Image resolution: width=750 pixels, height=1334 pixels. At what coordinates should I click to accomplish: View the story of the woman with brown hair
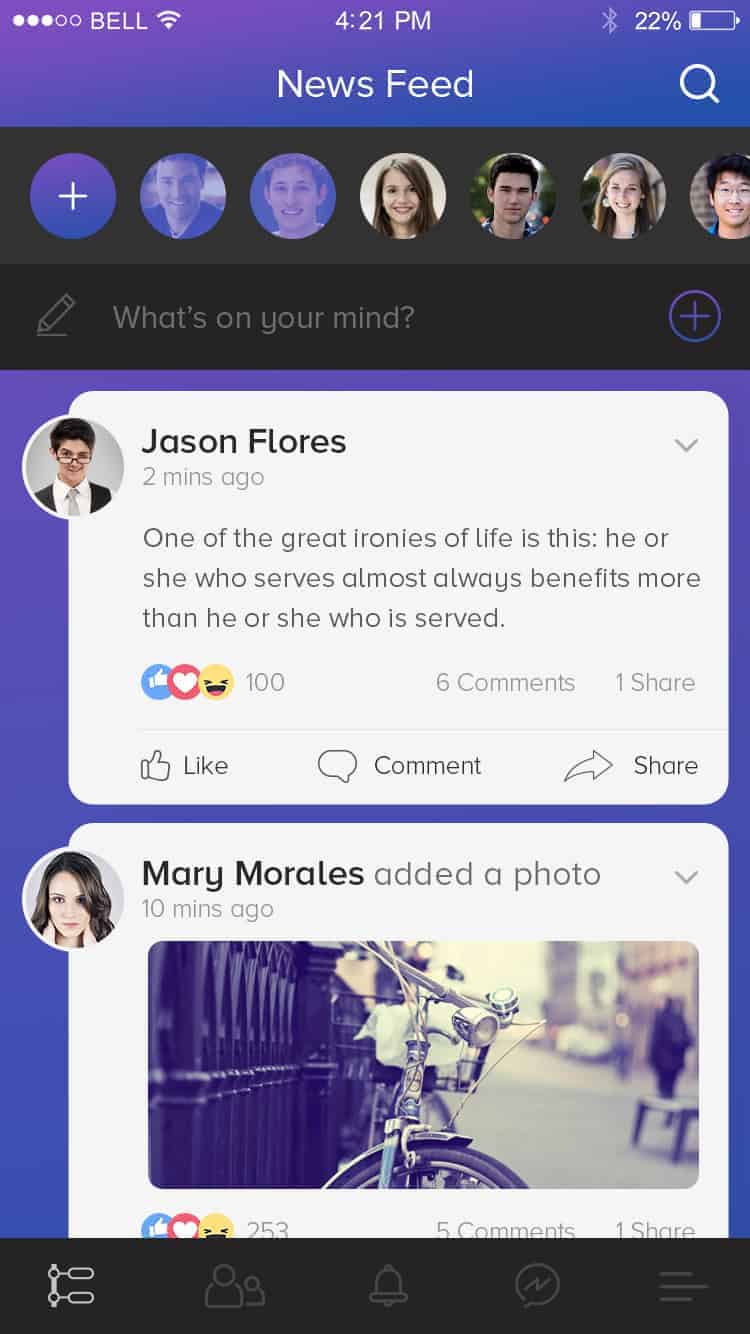point(403,196)
